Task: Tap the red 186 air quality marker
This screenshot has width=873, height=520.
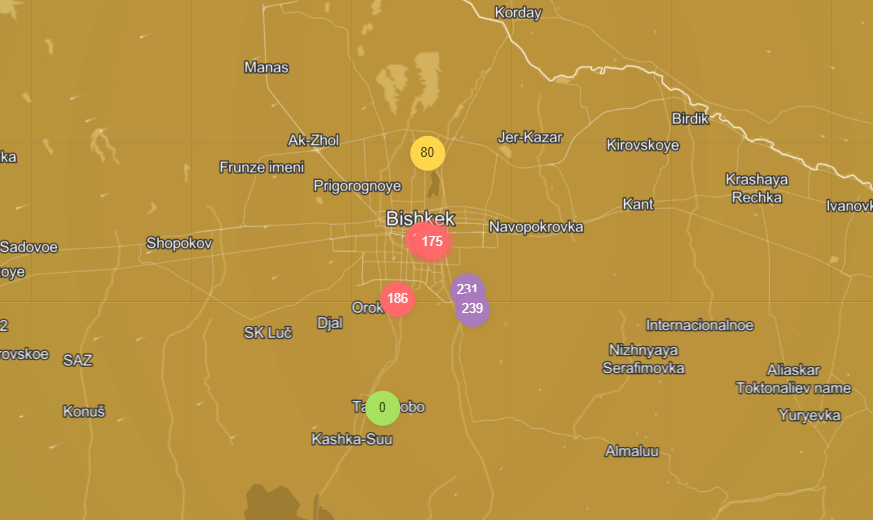Action: pos(397,299)
